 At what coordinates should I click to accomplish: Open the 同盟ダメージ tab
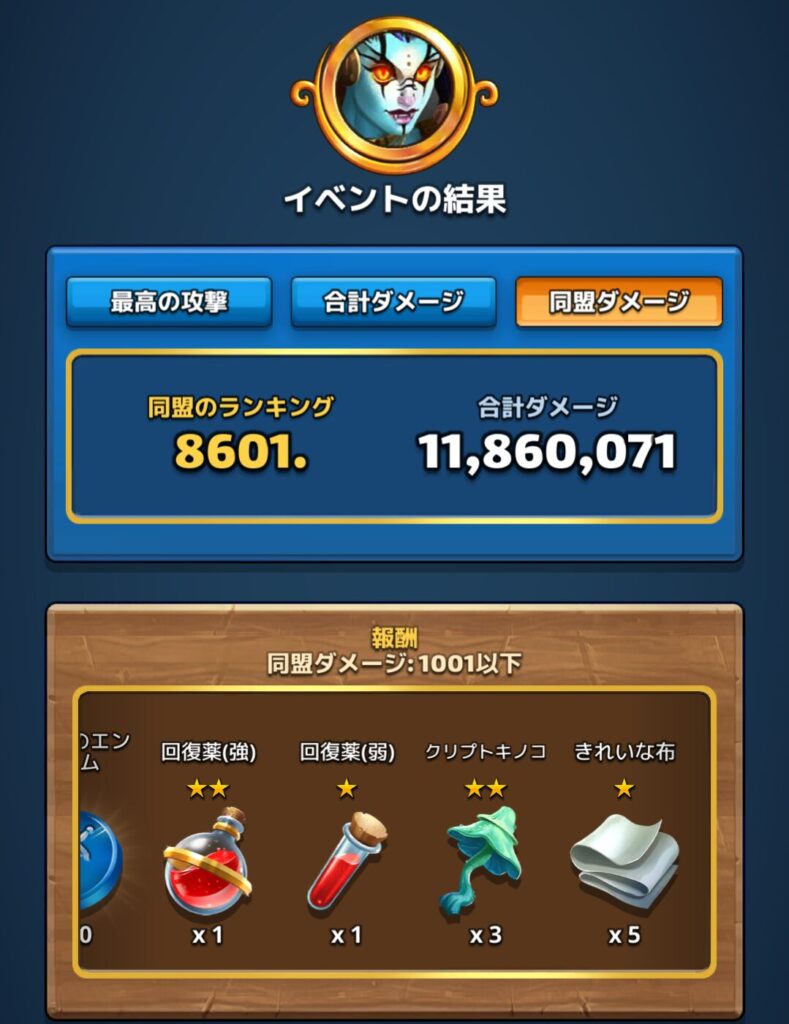pyautogui.click(x=618, y=302)
